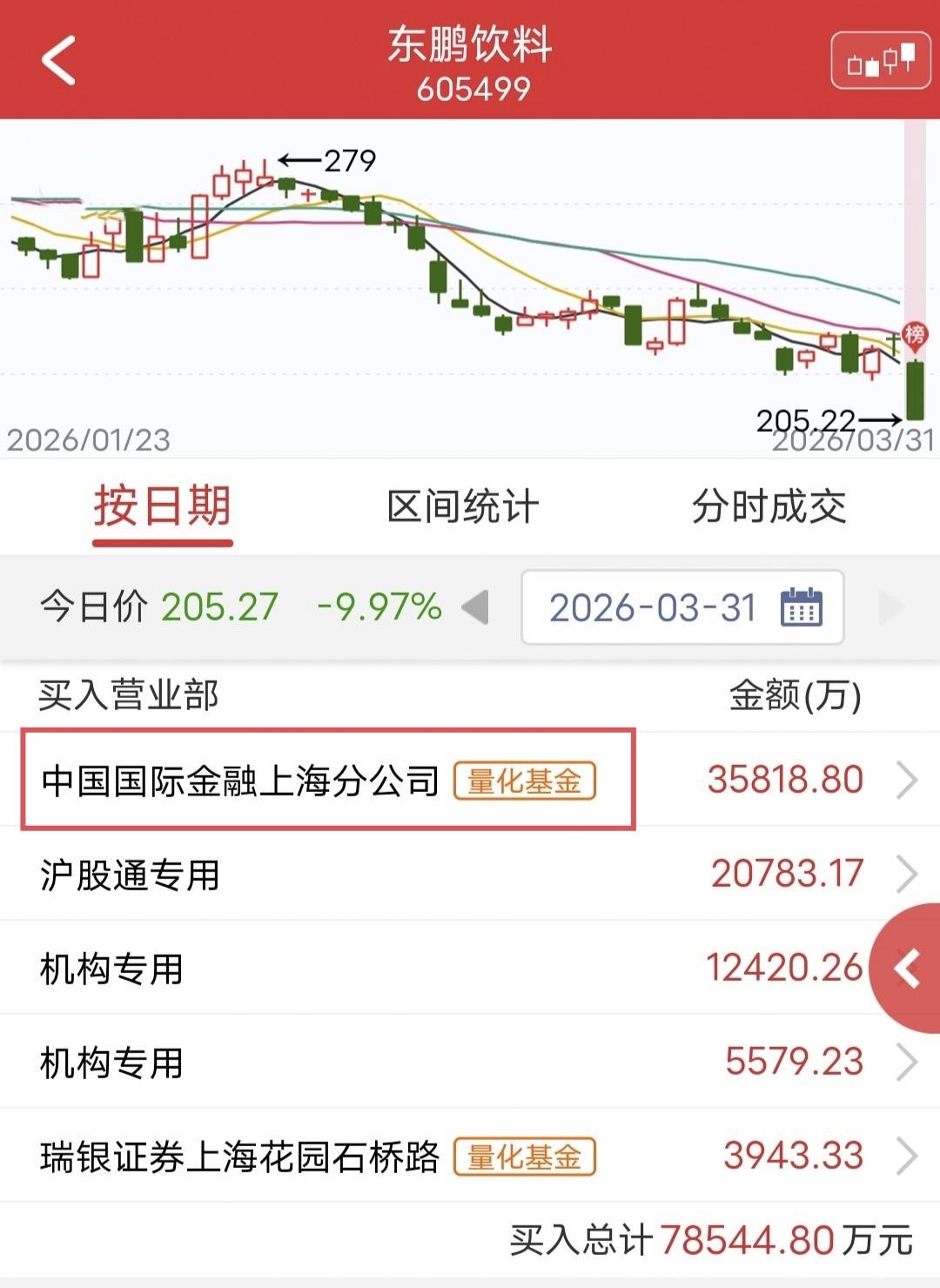Expand the 沪股通专用 row detail chevron
Image resolution: width=940 pixels, height=1288 pixels.
pyautogui.click(x=905, y=872)
